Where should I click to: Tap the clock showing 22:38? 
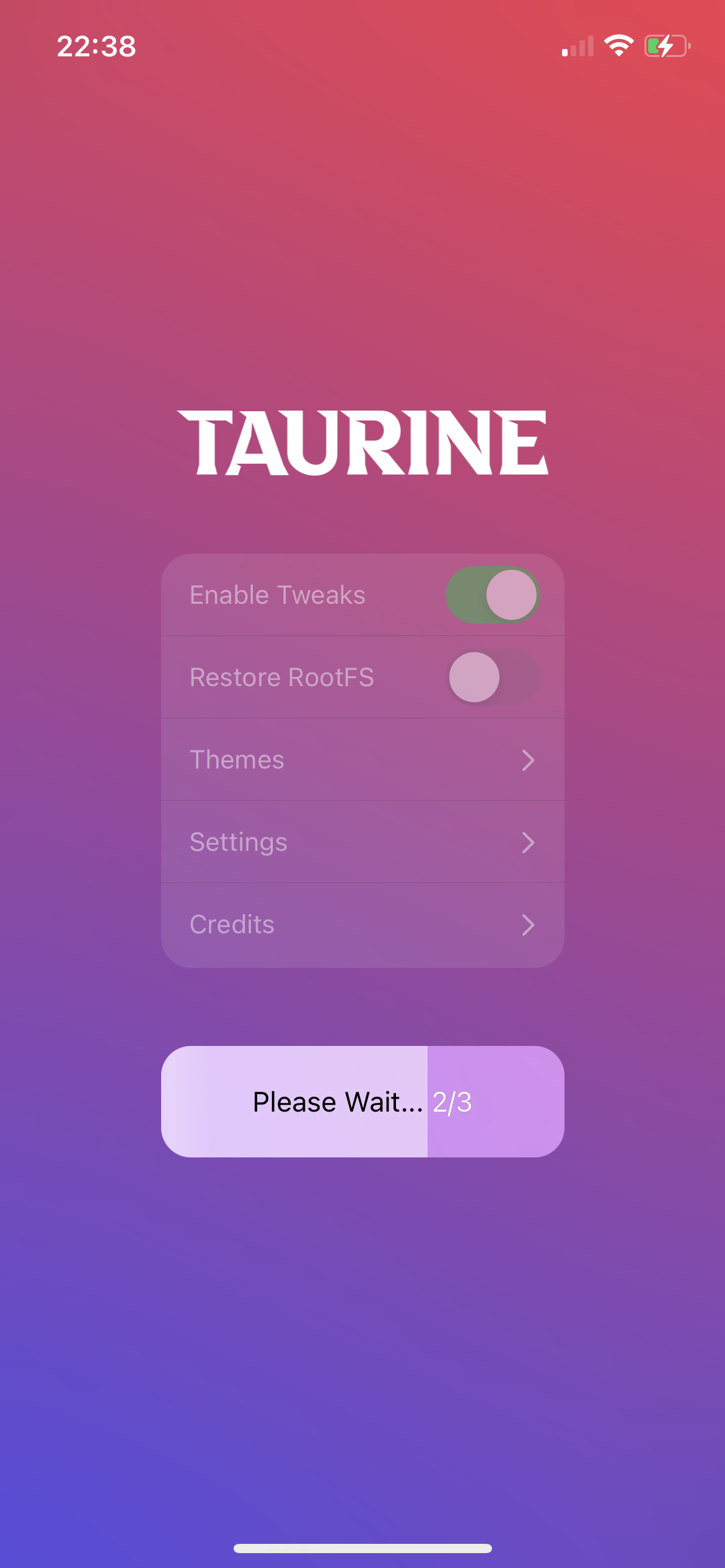point(96,46)
